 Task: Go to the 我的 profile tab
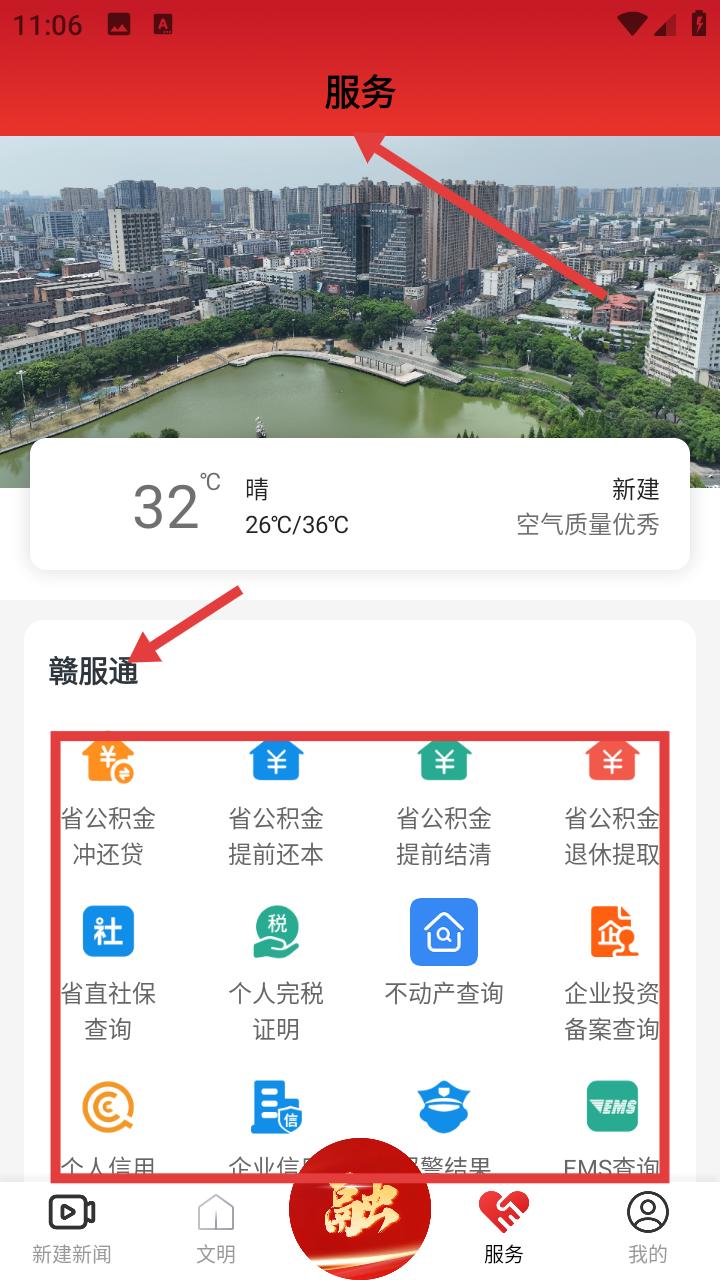648,1227
